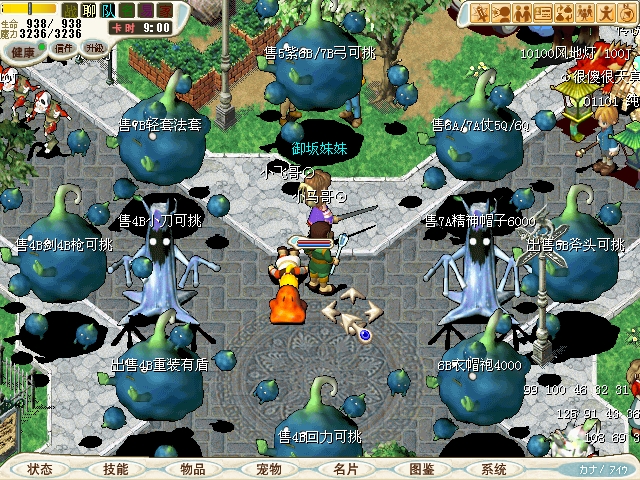Open the 物品 items inventory
The image size is (640, 480).
193,468
